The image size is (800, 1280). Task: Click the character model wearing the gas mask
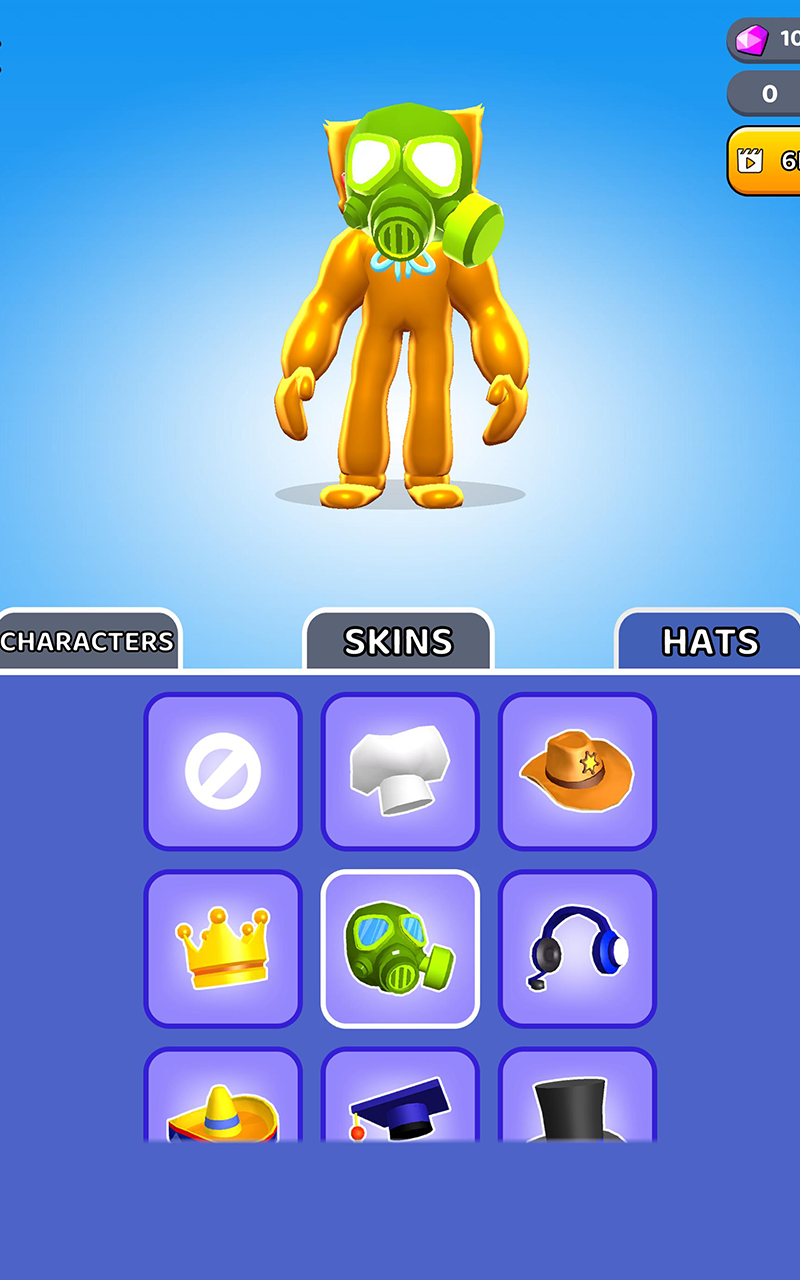pos(400,300)
